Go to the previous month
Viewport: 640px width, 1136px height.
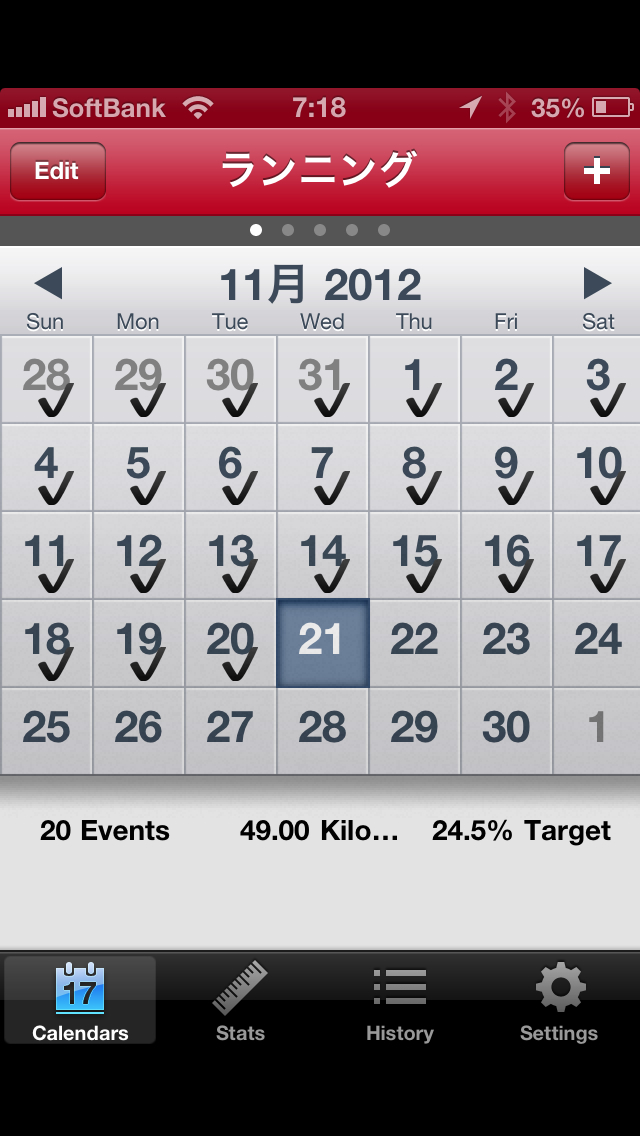coord(48,284)
